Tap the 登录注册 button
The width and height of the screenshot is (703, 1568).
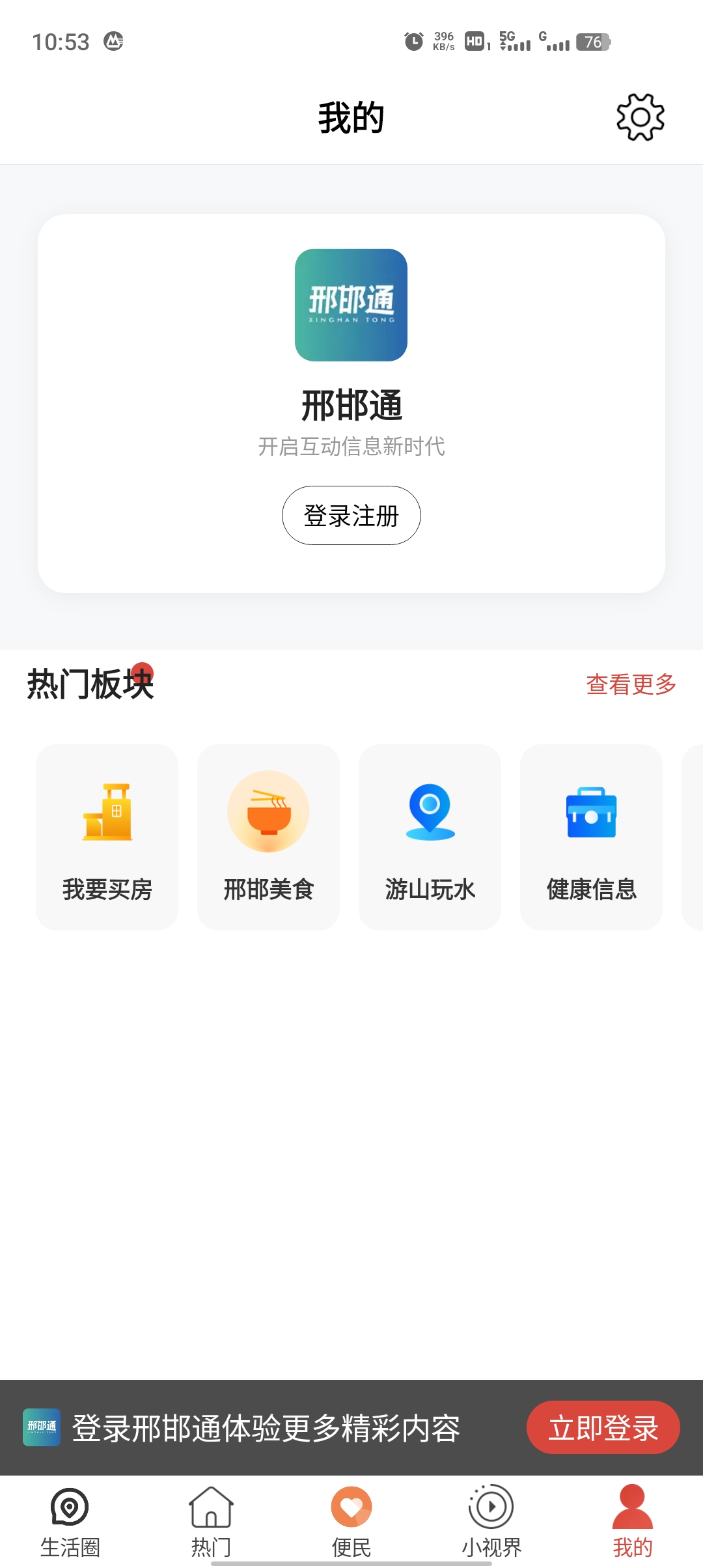(x=351, y=515)
